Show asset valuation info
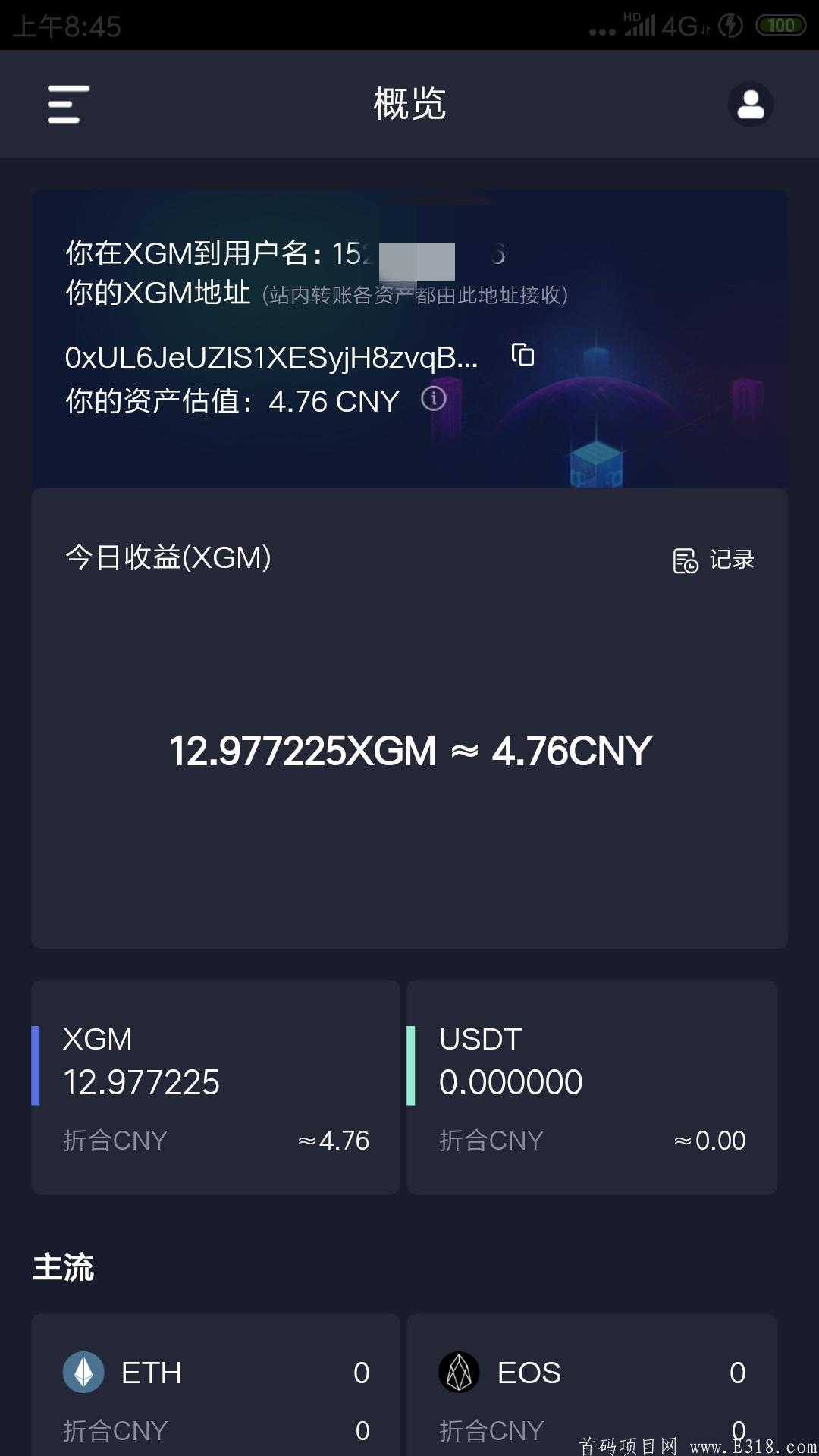The height and width of the screenshot is (1456, 819). (434, 399)
